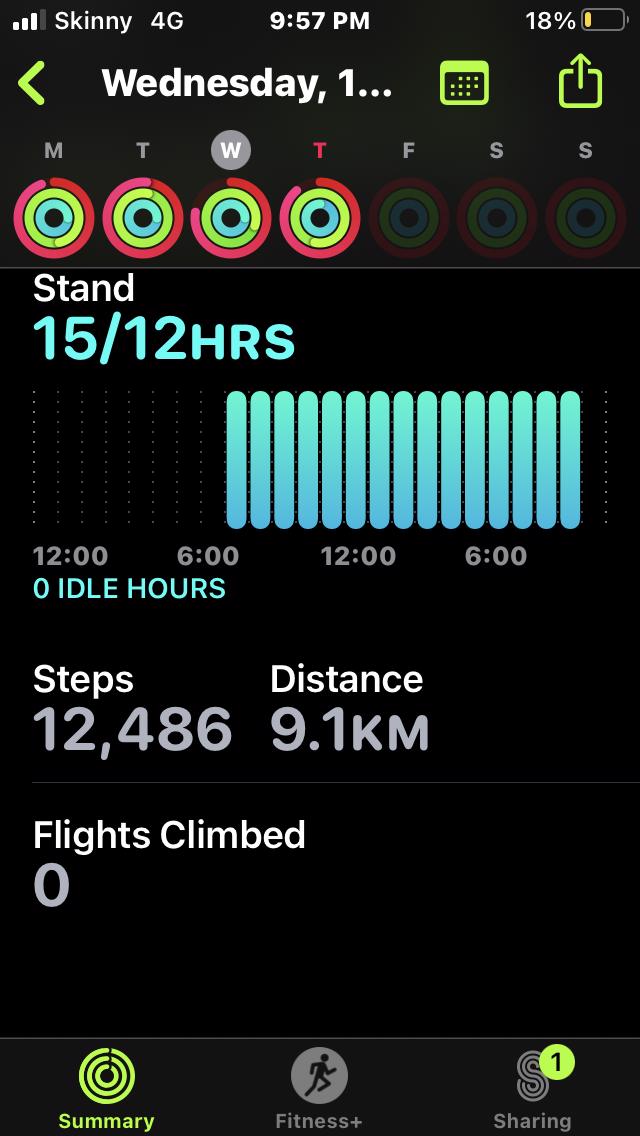Jump to Thursday's activity rings
The height and width of the screenshot is (1136, 640).
320,216
